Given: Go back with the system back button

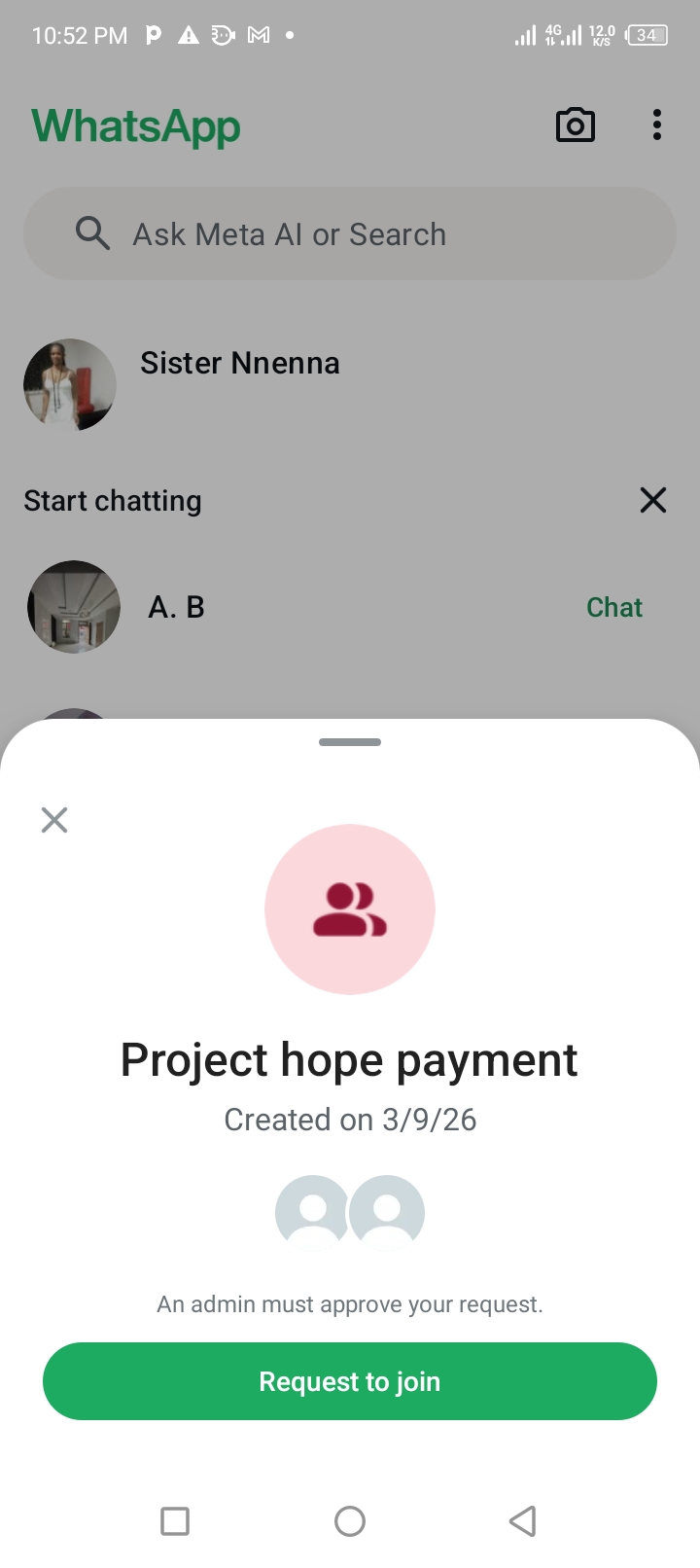Looking at the screenshot, I should pos(523,1520).
